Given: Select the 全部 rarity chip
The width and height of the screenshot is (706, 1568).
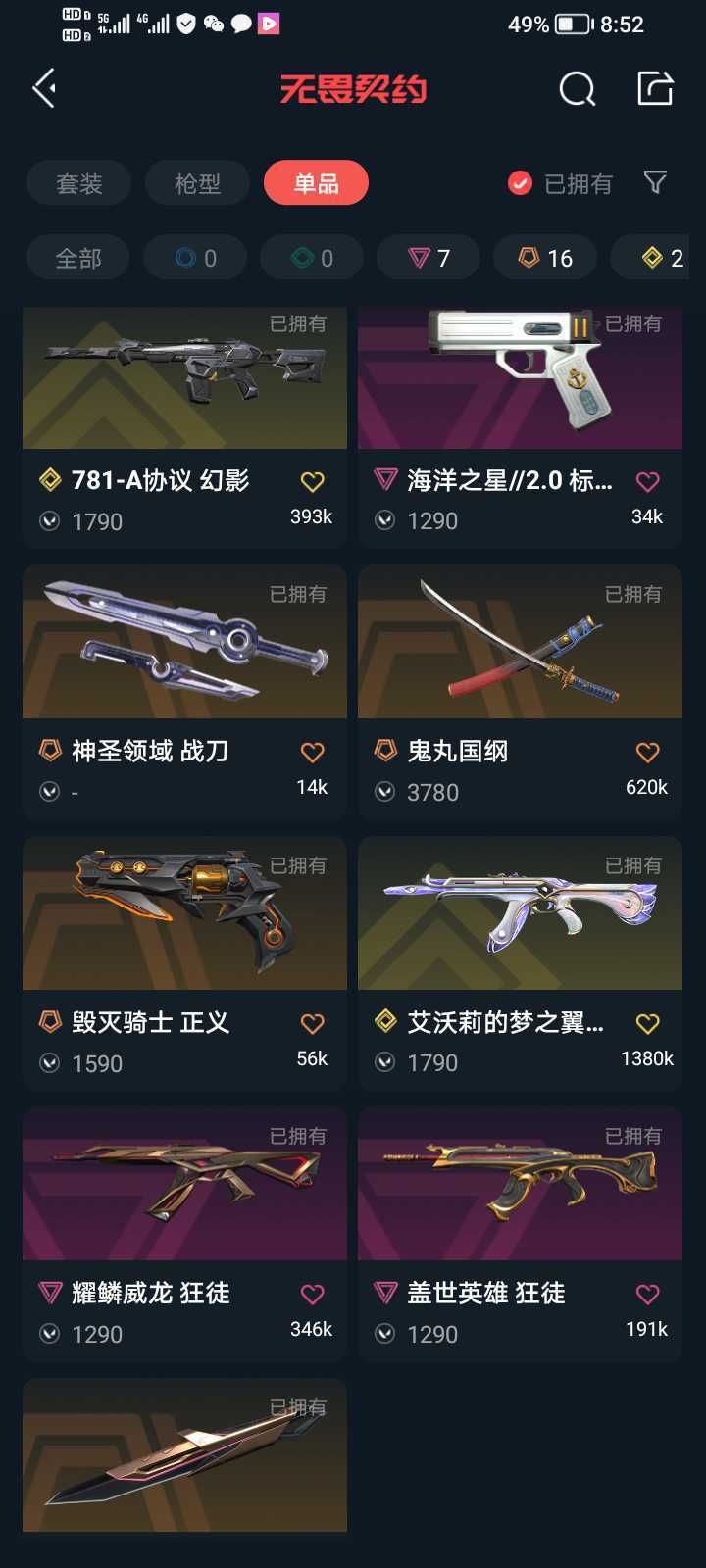Looking at the screenshot, I should point(78,258).
